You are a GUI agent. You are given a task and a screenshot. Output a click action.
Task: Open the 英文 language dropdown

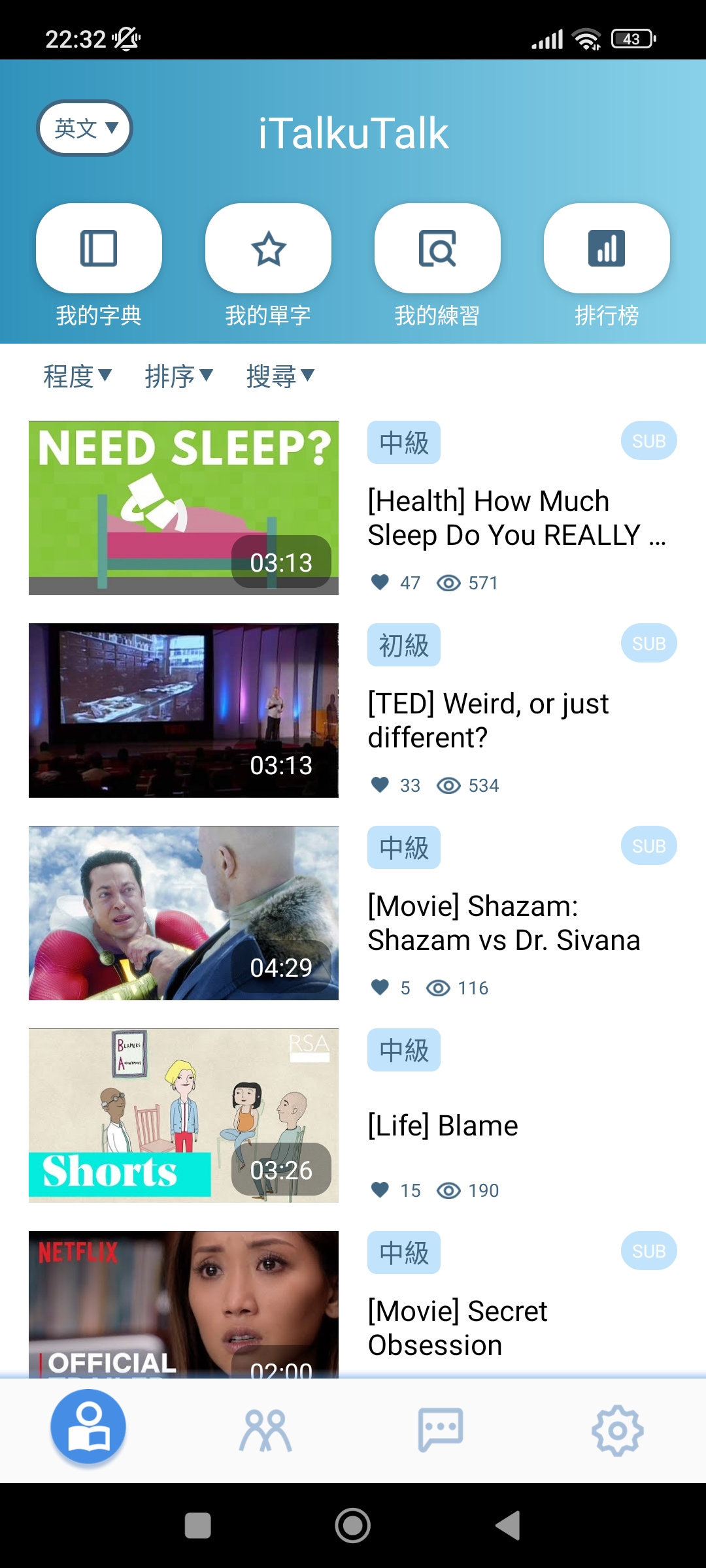(x=85, y=128)
